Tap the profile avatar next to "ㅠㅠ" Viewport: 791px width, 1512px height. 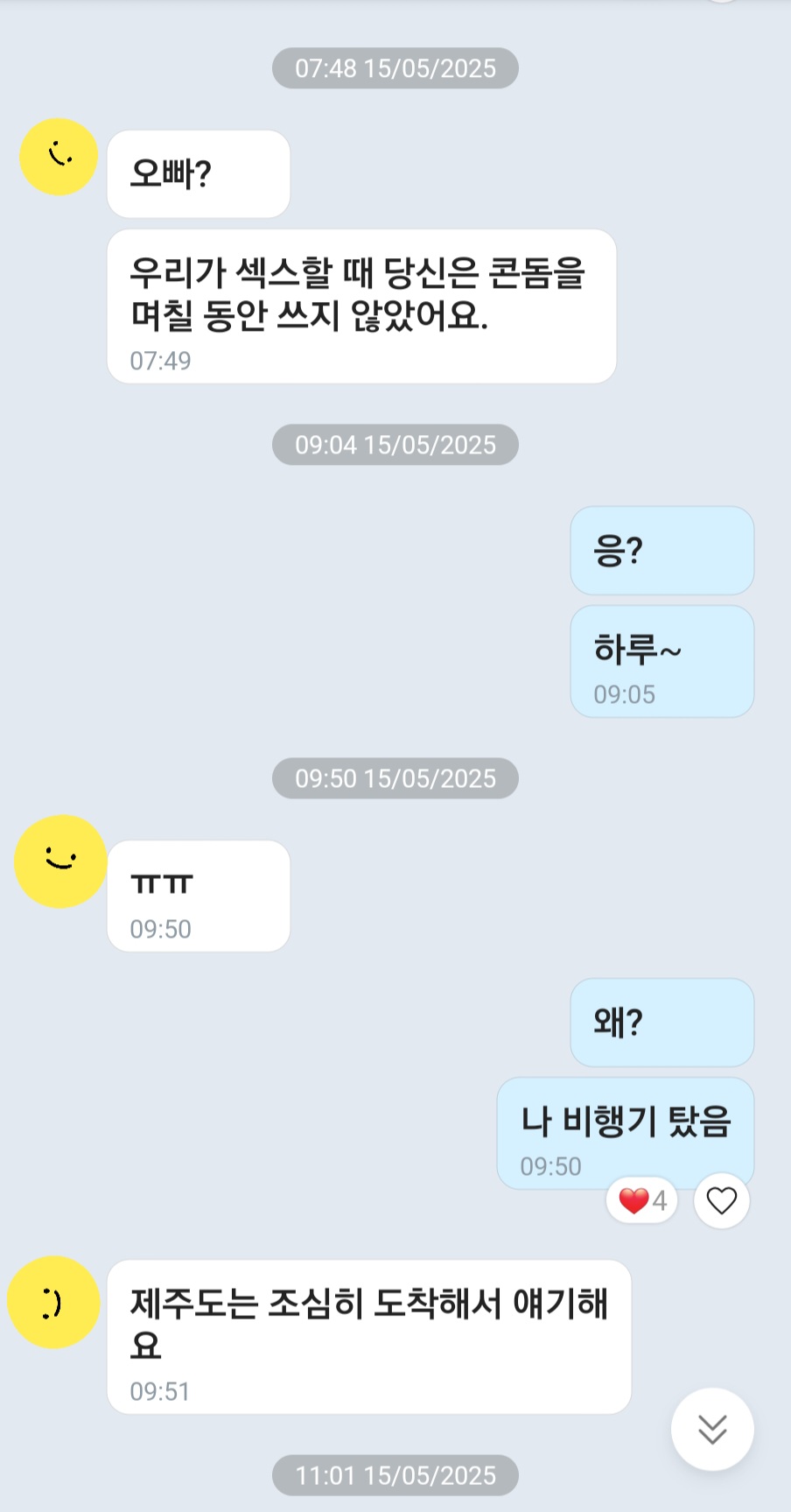[60, 861]
